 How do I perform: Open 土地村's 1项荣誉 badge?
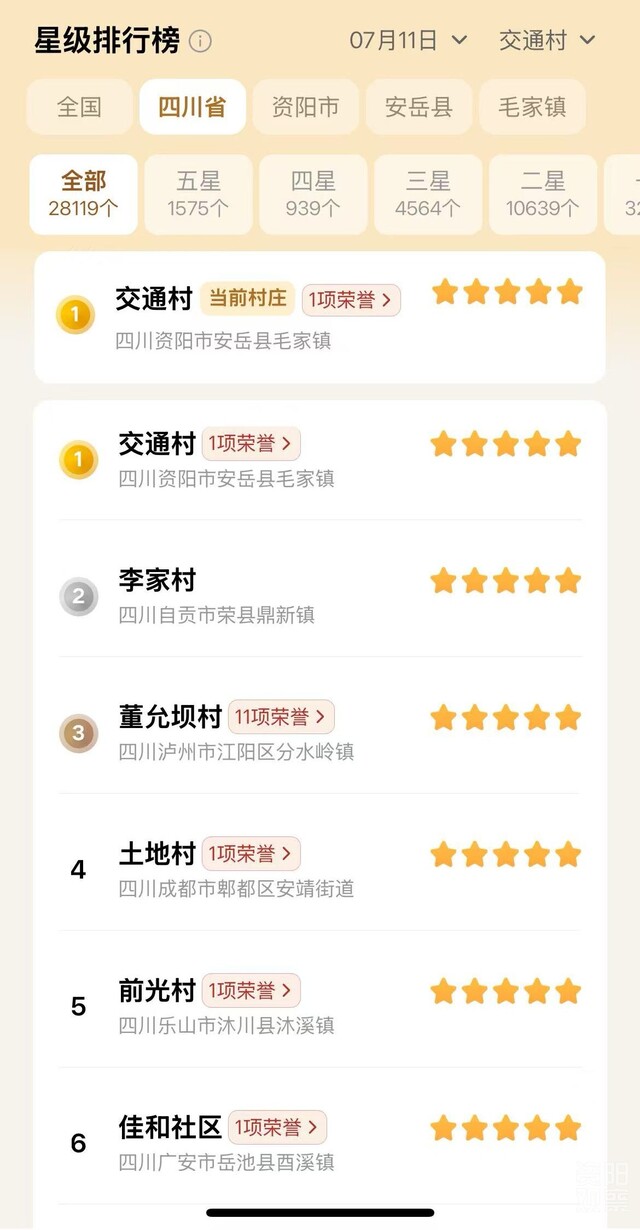251,854
